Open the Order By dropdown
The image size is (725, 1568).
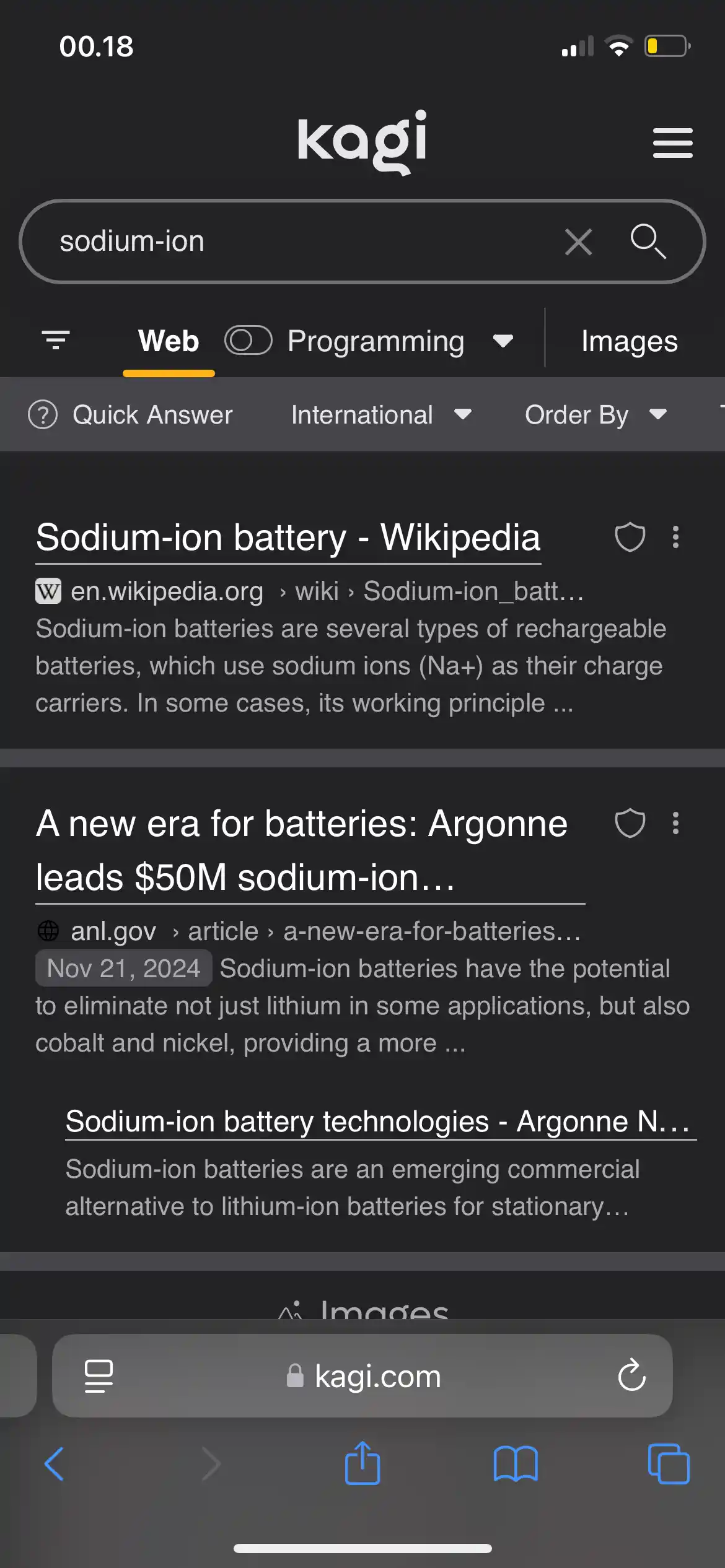click(595, 414)
